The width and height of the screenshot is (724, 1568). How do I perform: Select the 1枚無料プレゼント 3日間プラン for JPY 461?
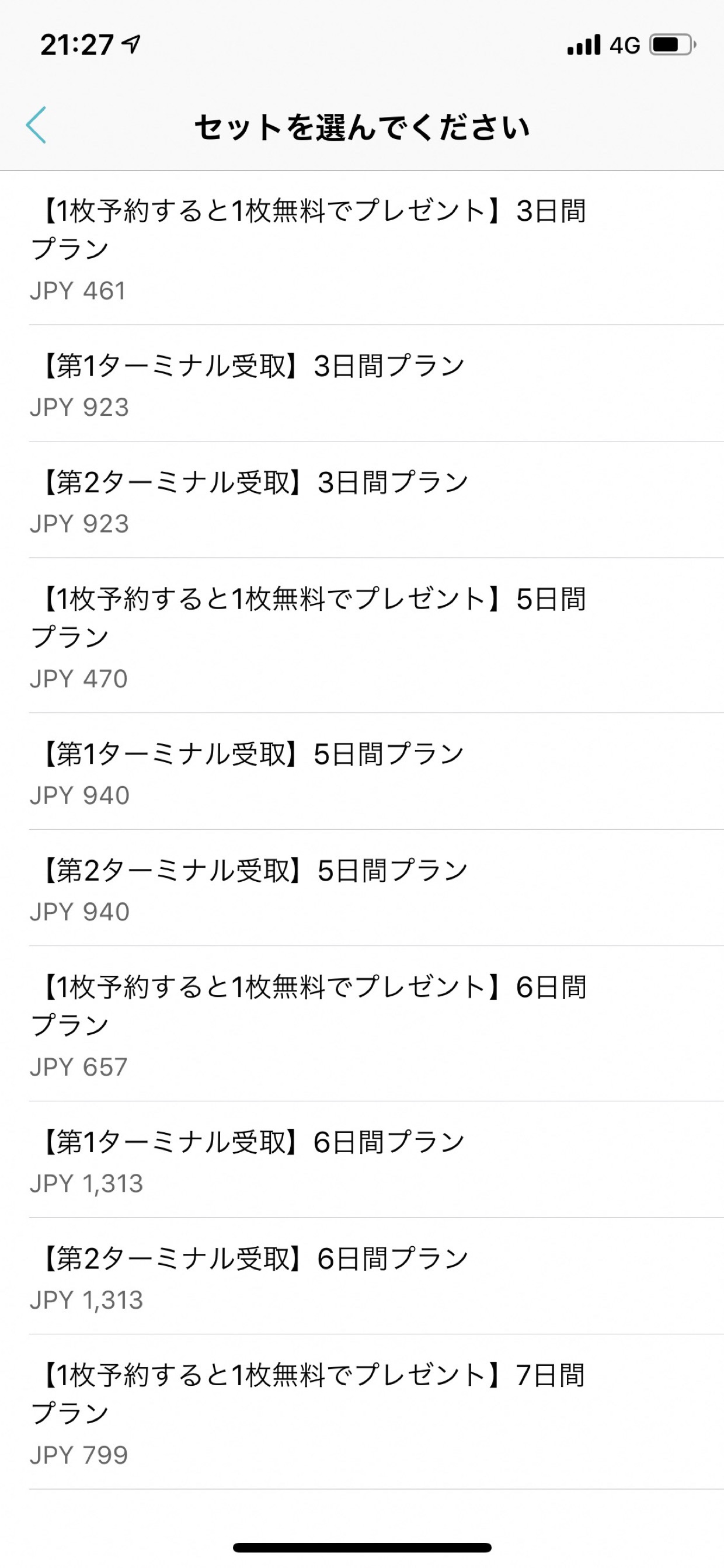tap(362, 248)
